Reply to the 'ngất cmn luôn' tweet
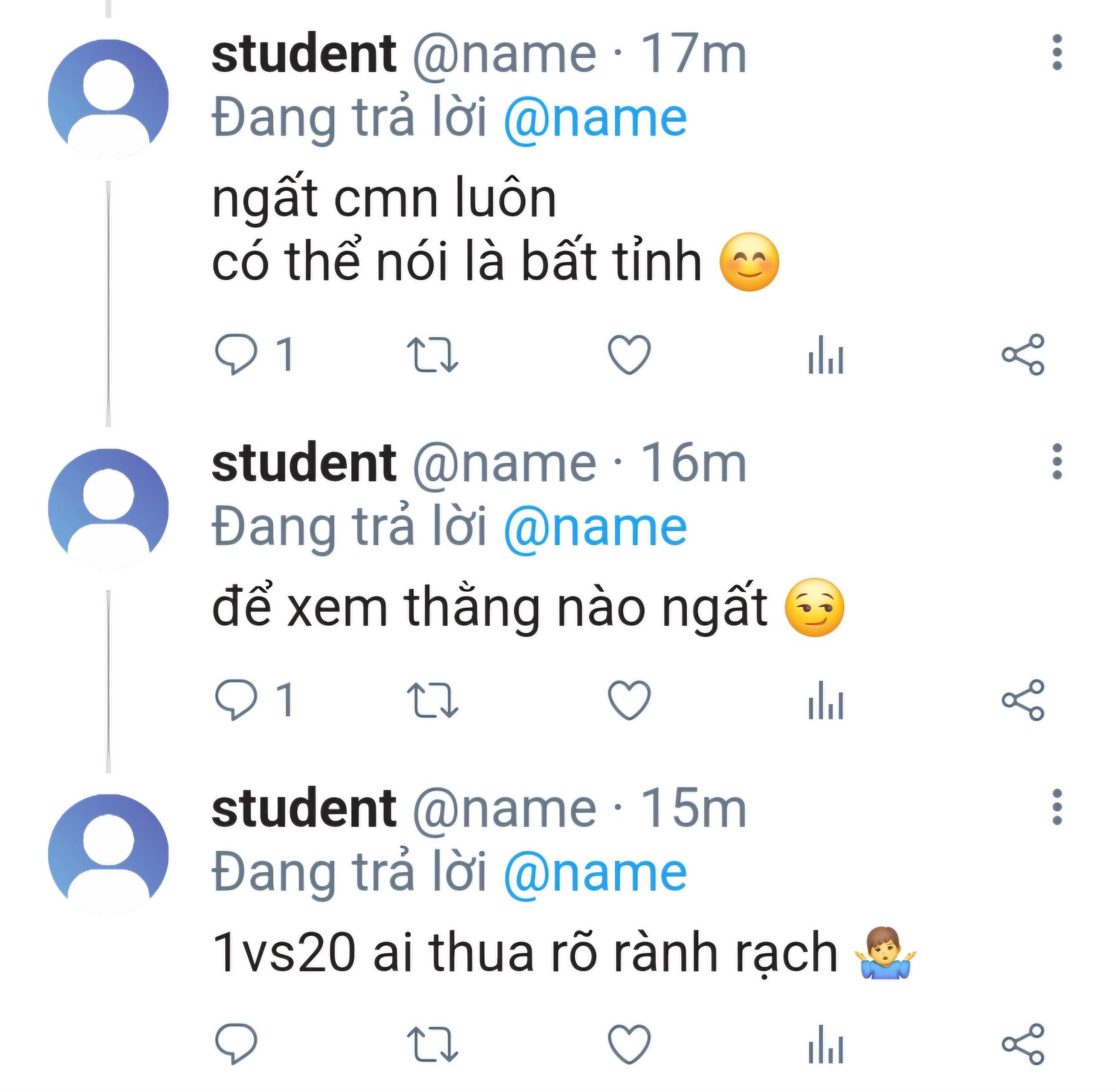The width and height of the screenshot is (1116, 1092). tap(235, 354)
